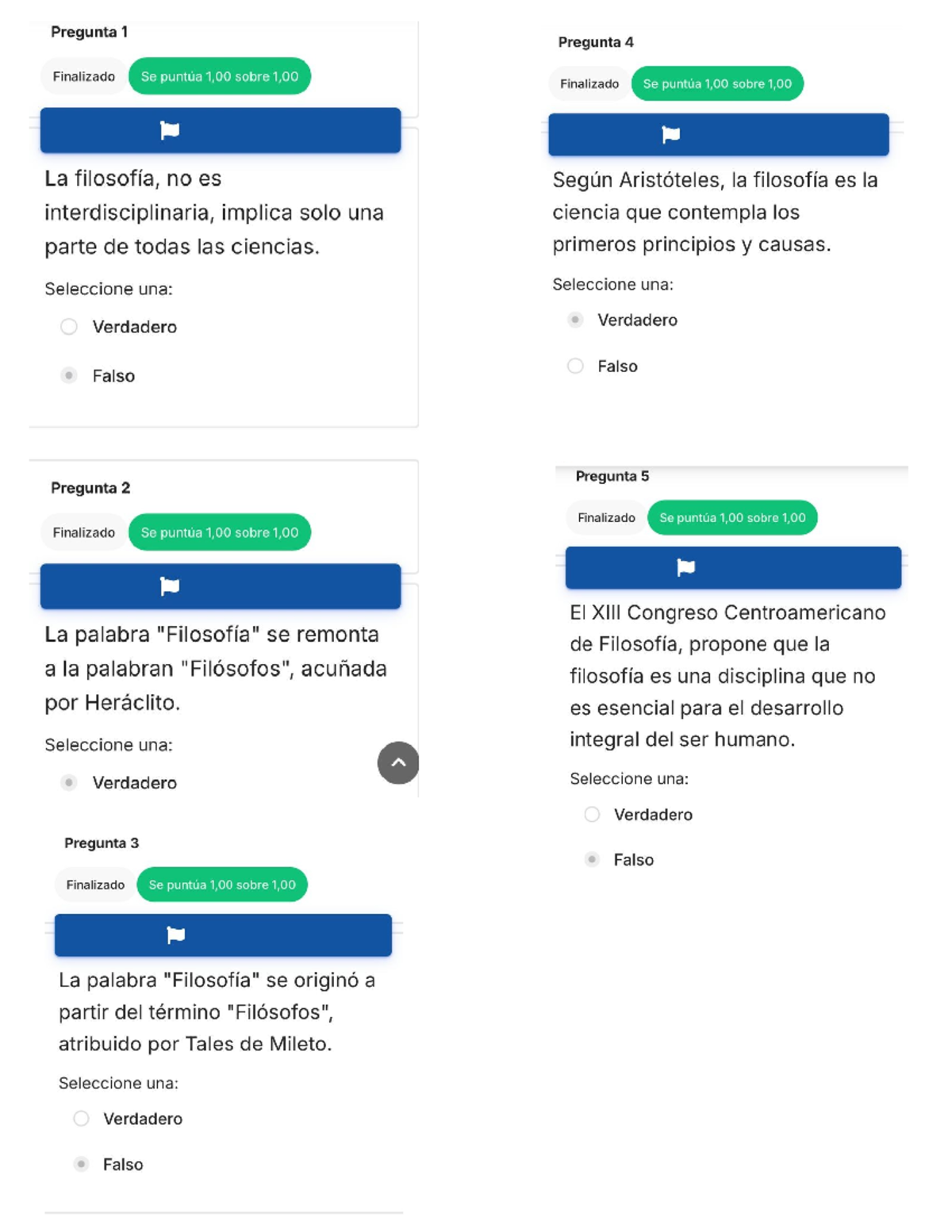Click the Pregunta 5 heading
The width and height of the screenshot is (952, 1232).
611,475
